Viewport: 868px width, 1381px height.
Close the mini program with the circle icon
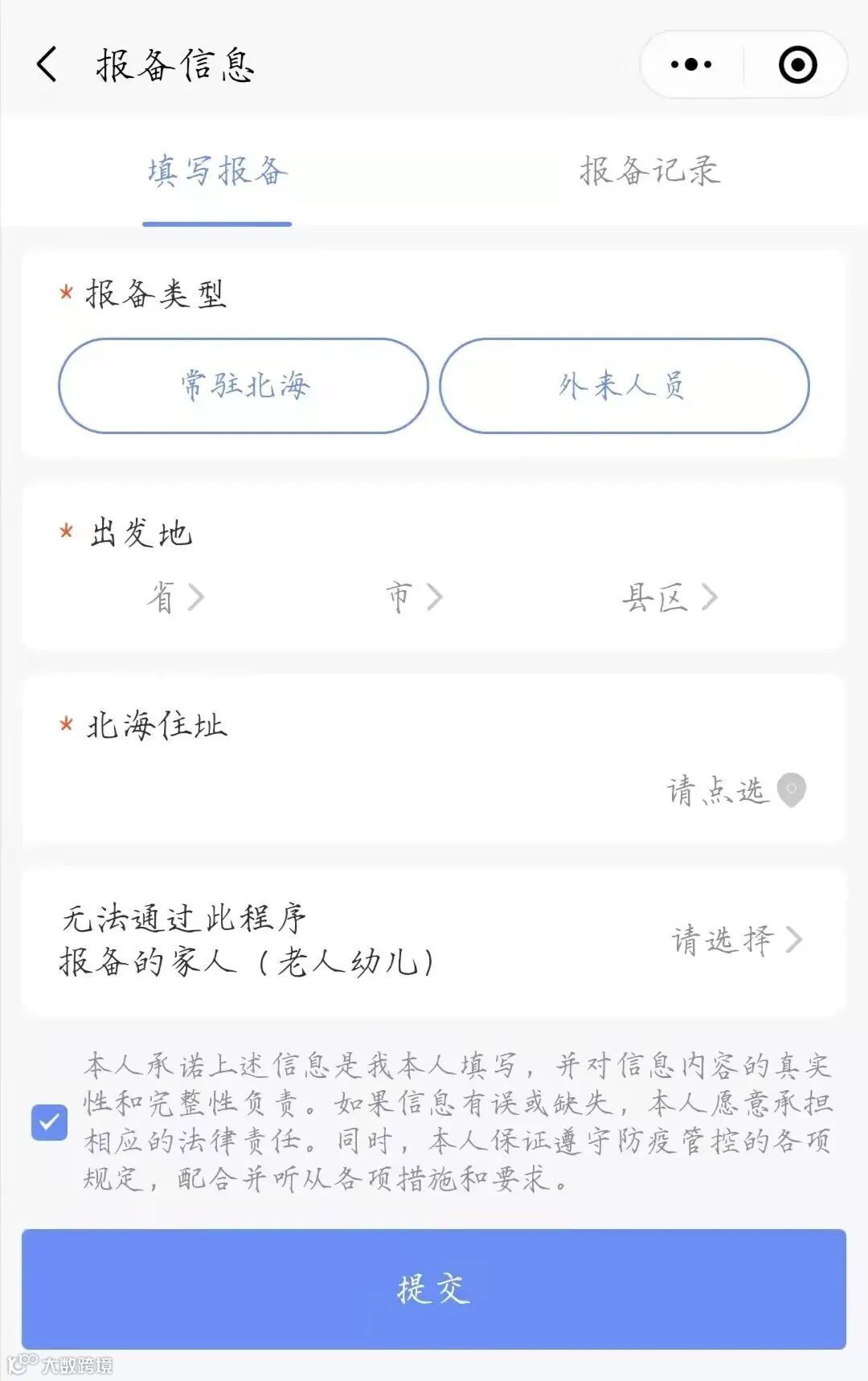point(797,64)
